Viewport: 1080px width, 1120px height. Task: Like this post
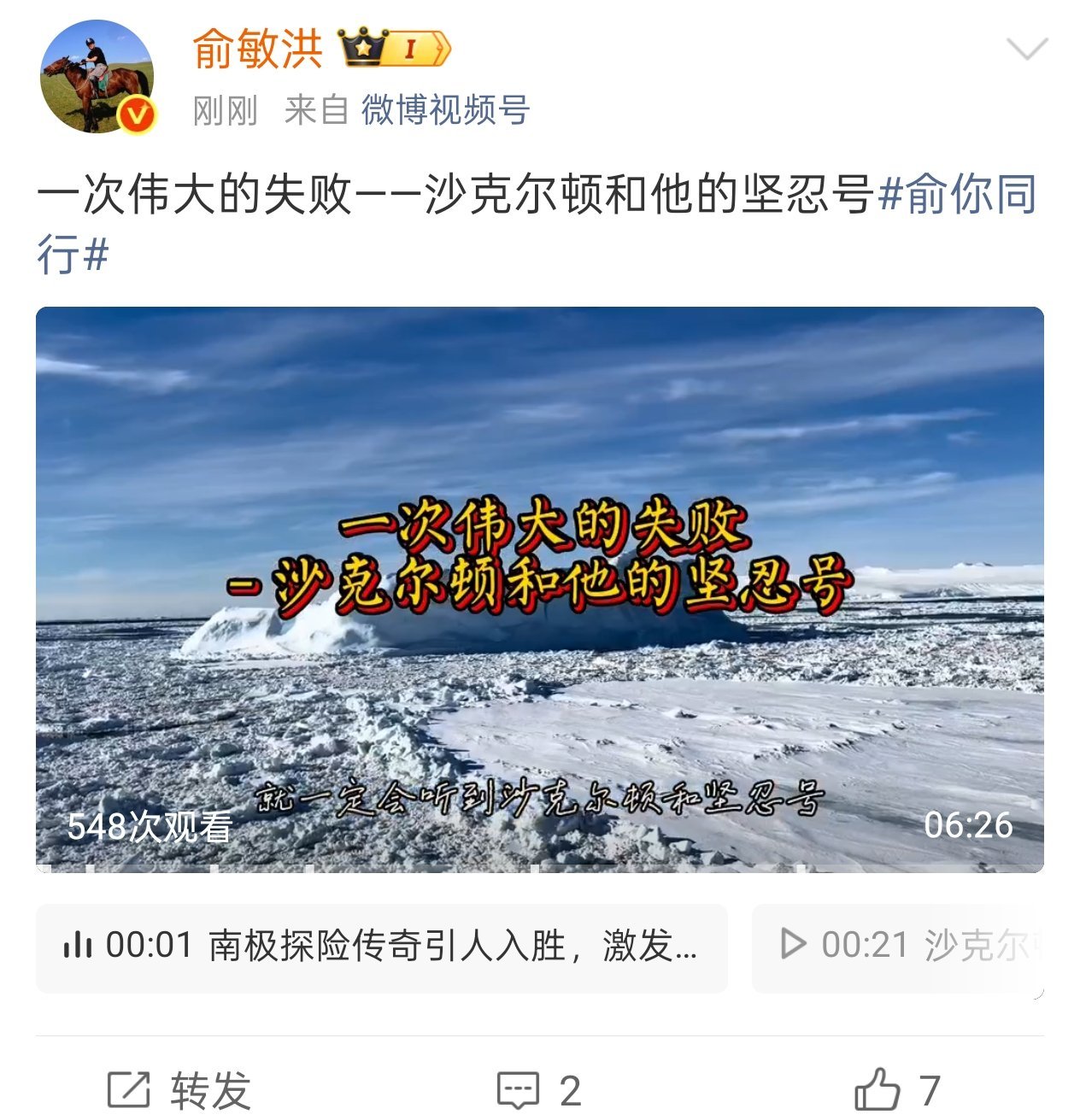897,1090
